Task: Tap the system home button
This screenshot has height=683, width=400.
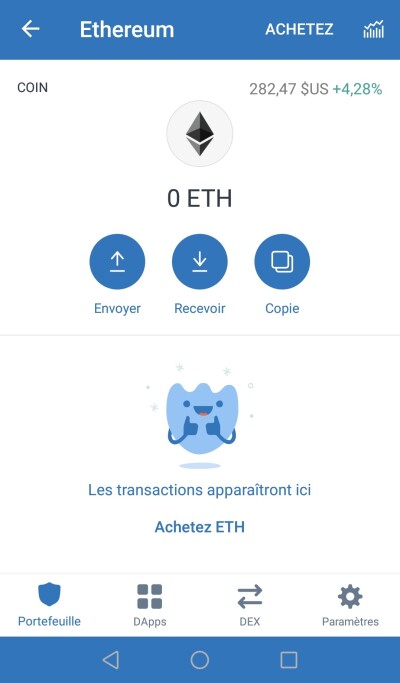Action: pos(200,660)
